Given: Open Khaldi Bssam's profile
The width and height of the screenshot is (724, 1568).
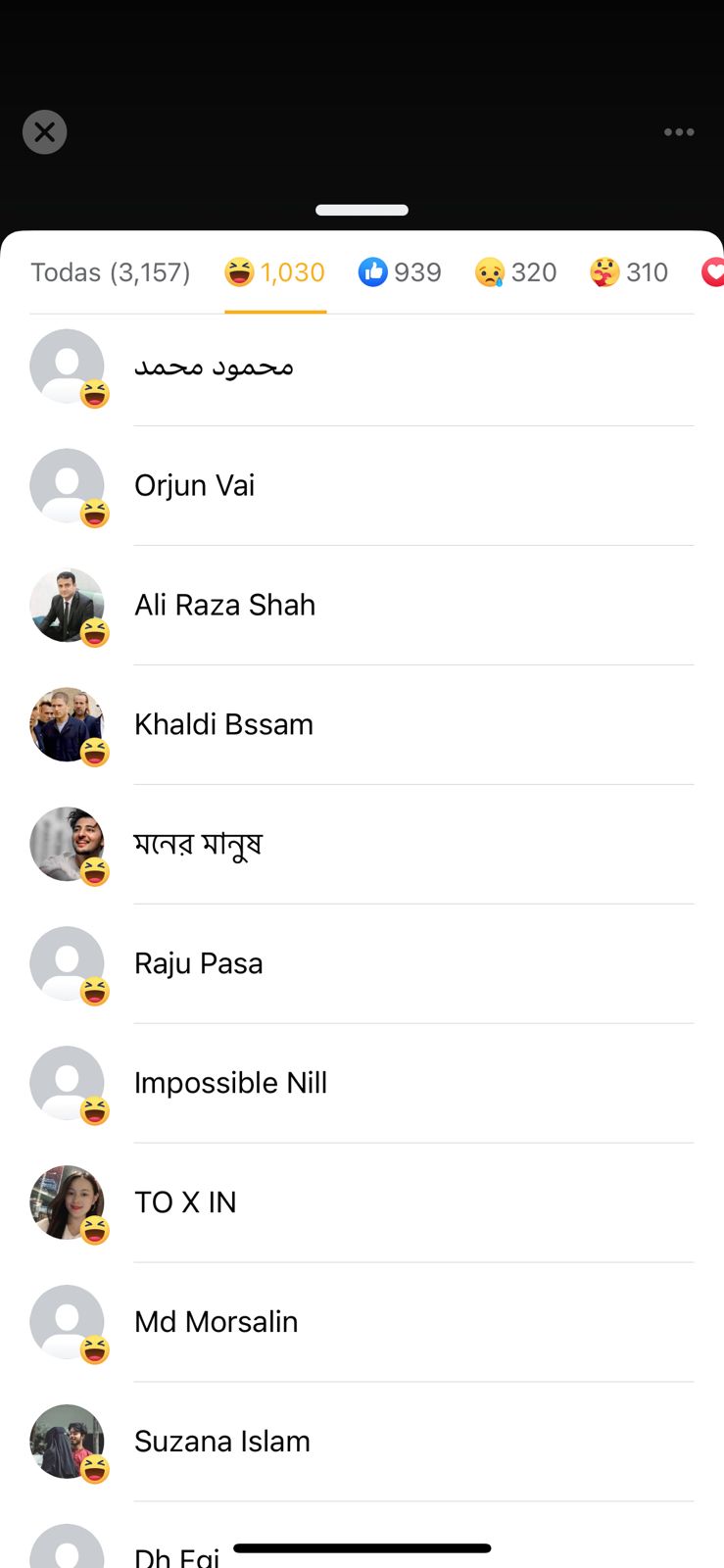Looking at the screenshot, I should (x=223, y=725).
